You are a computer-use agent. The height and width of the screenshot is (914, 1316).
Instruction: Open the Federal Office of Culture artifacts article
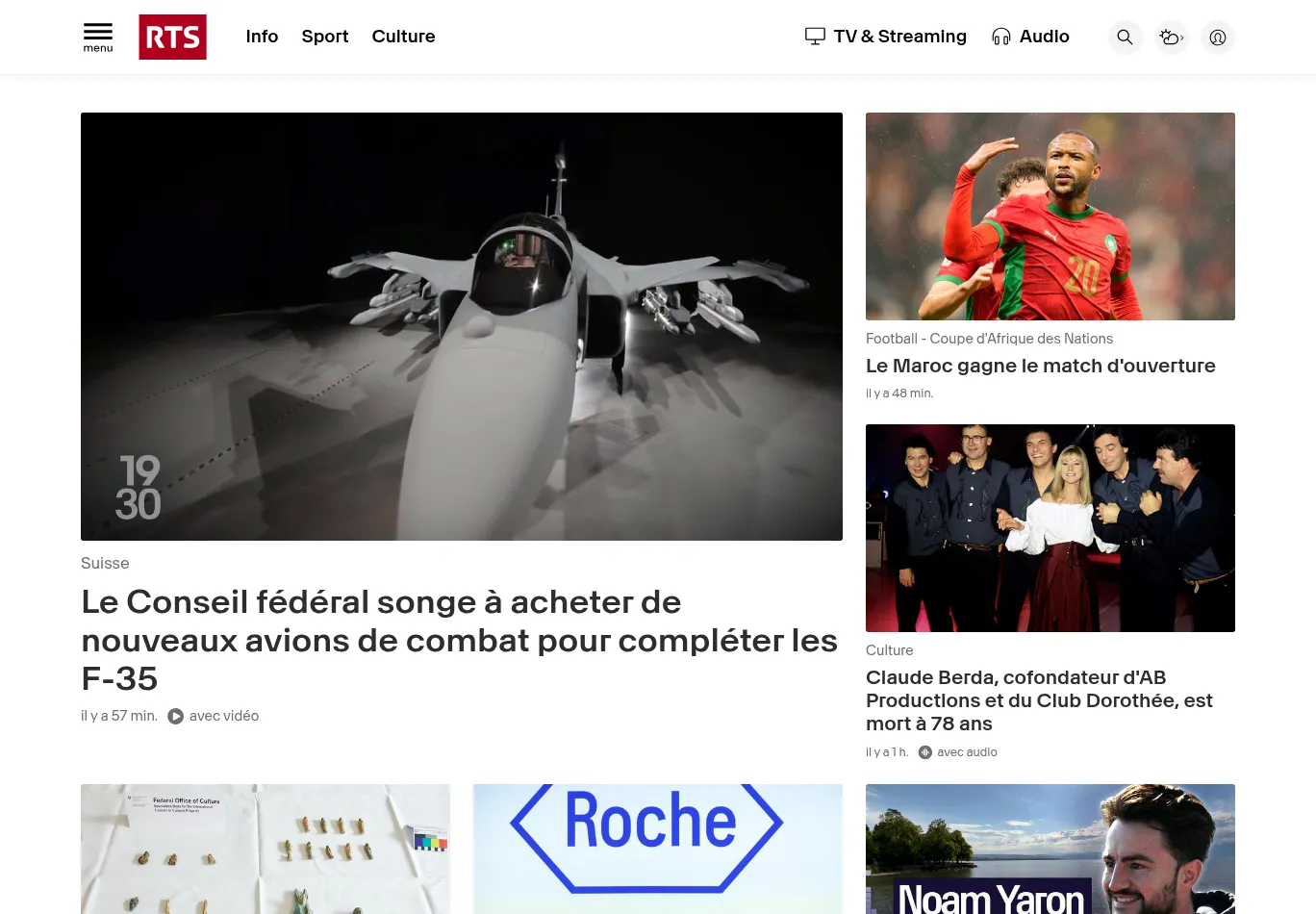[x=265, y=847]
